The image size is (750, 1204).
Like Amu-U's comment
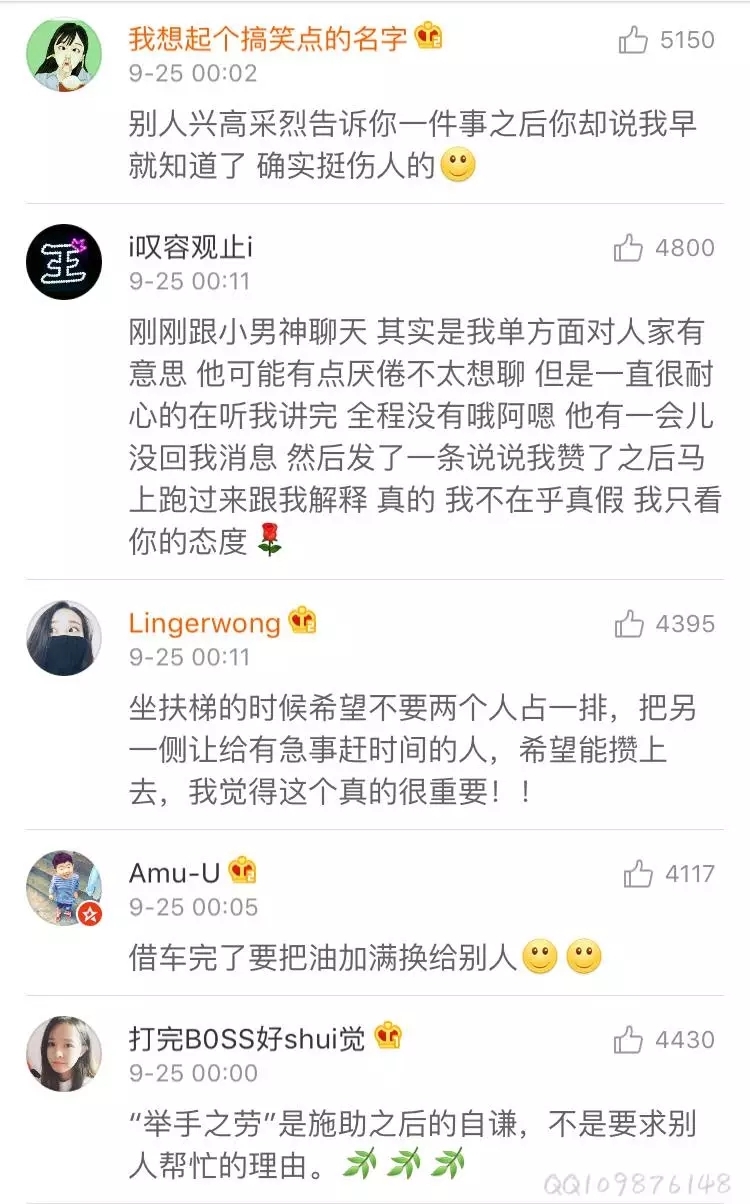[x=638, y=874]
